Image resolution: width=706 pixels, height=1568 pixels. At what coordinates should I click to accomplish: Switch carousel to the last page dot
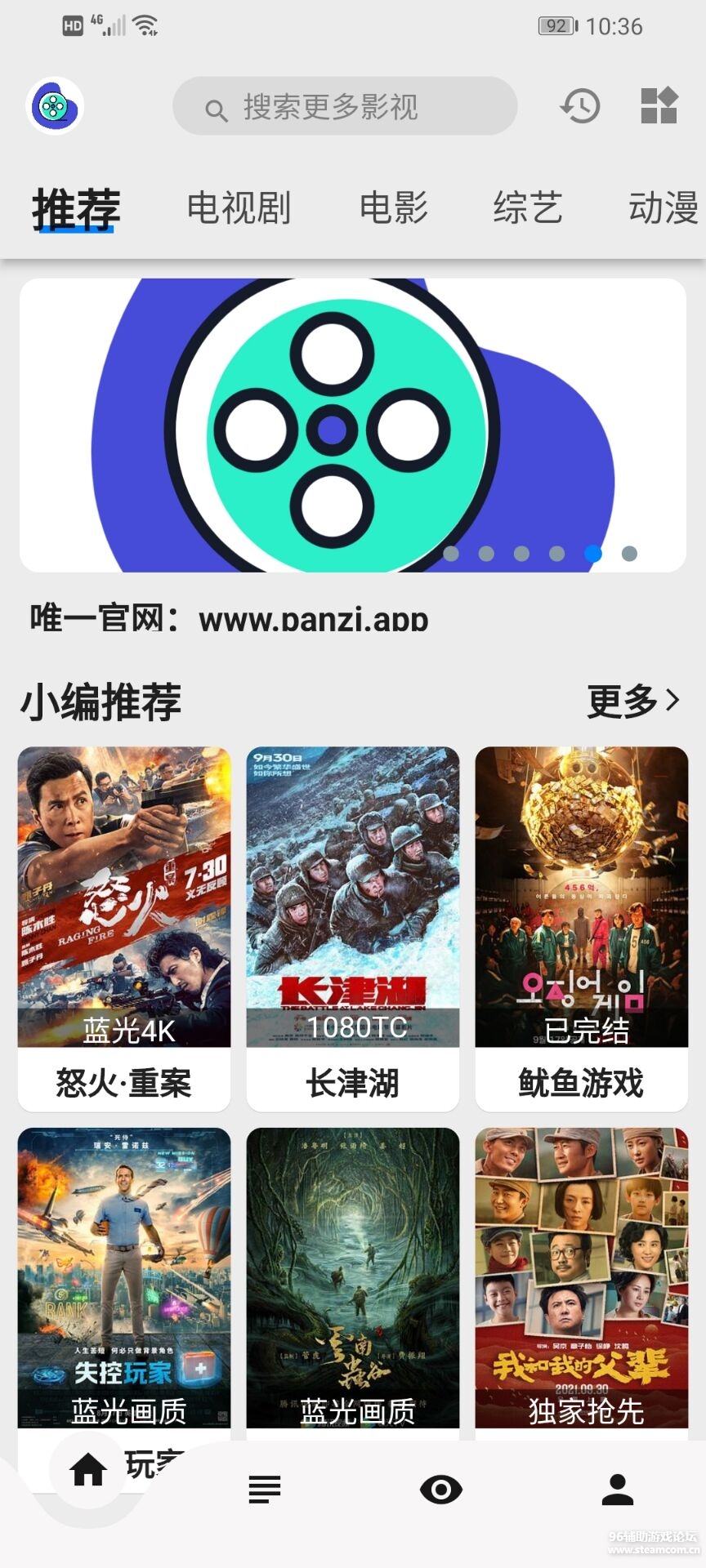(629, 553)
